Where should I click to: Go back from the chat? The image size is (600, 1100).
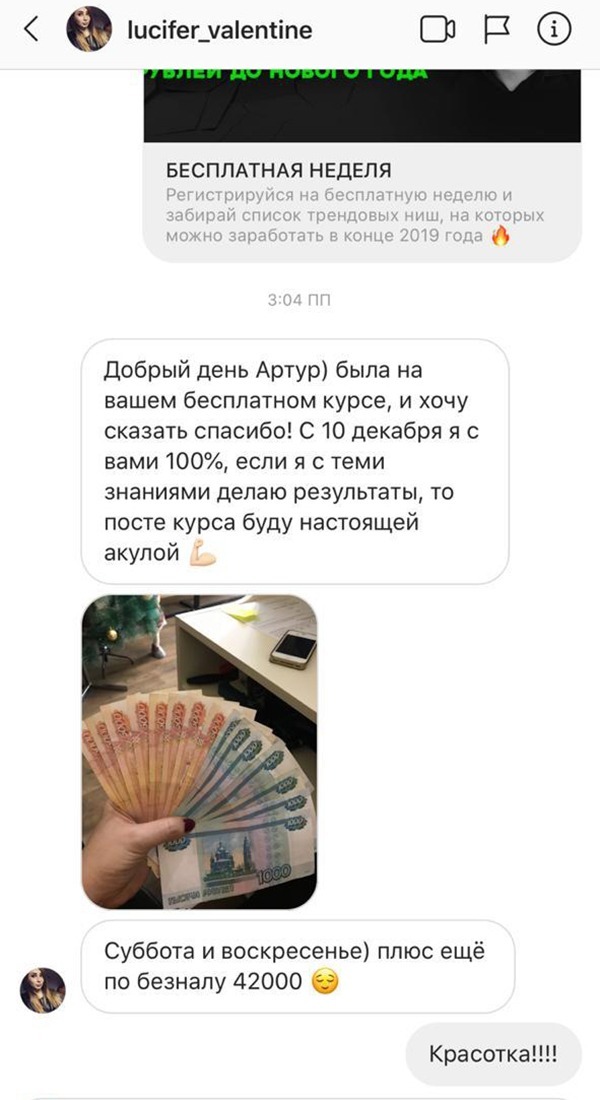coord(31,31)
